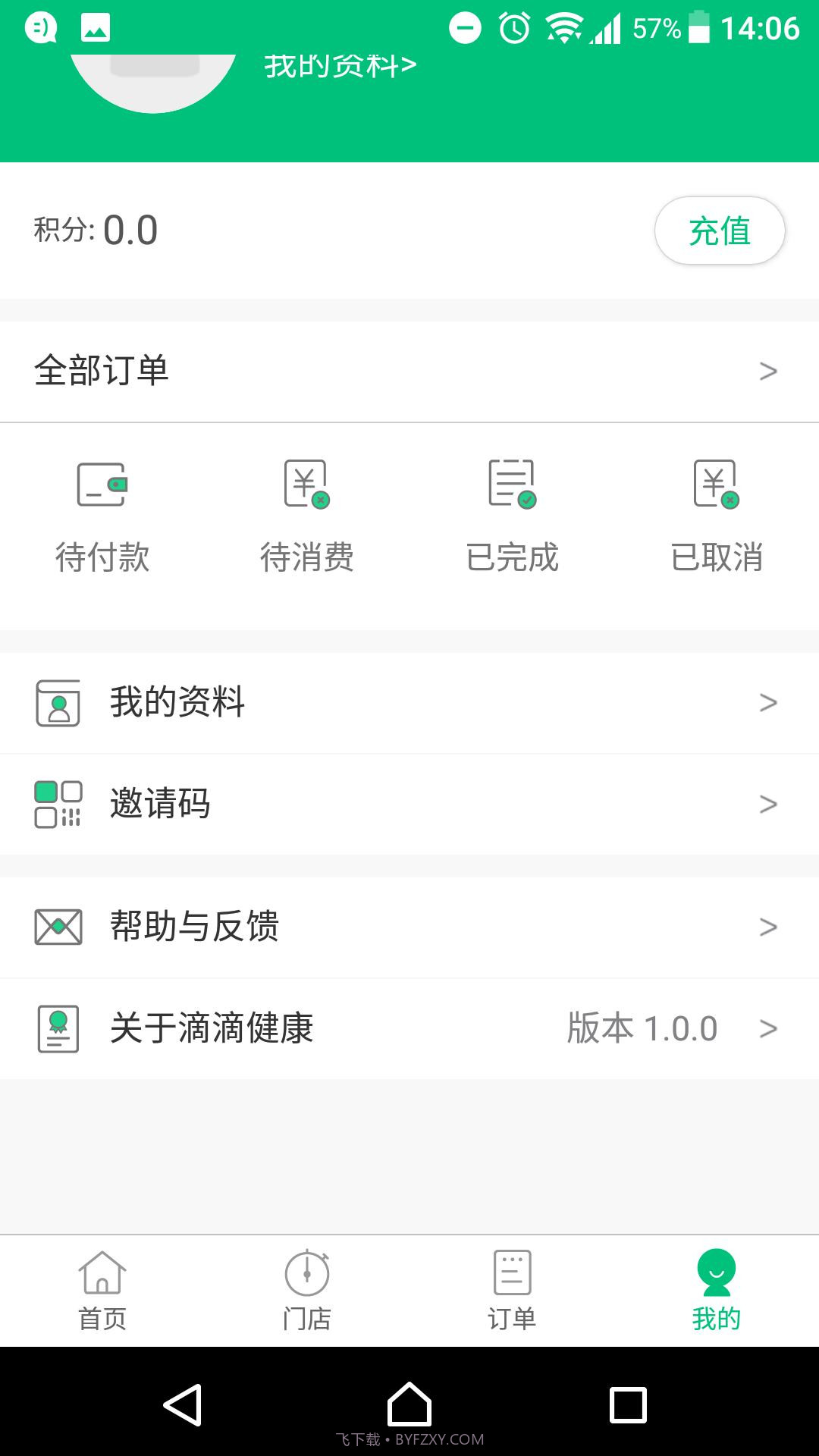Viewport: 819px width, 1456px height.
Task: Tap the 帮助与反馈 envelope icon
Action: coord(57,927)
